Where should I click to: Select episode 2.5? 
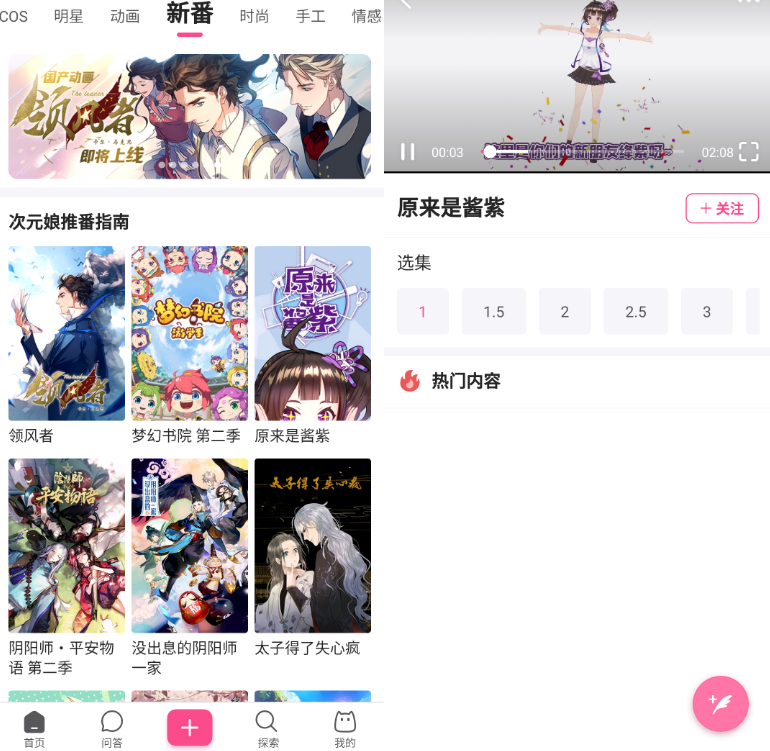coord(636,312)
